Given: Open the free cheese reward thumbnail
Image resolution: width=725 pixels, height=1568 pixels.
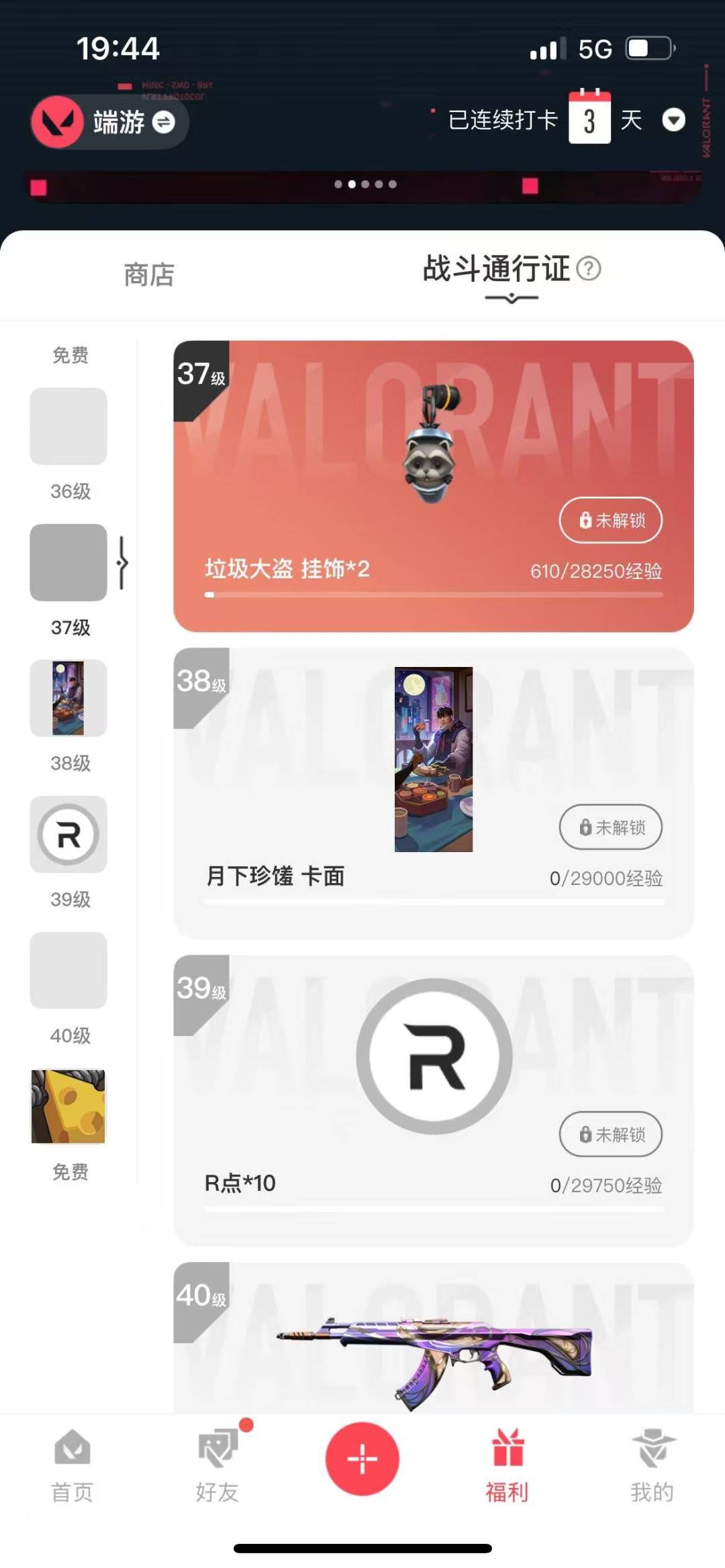Looking at the screenshot, I should (68, 1106).
